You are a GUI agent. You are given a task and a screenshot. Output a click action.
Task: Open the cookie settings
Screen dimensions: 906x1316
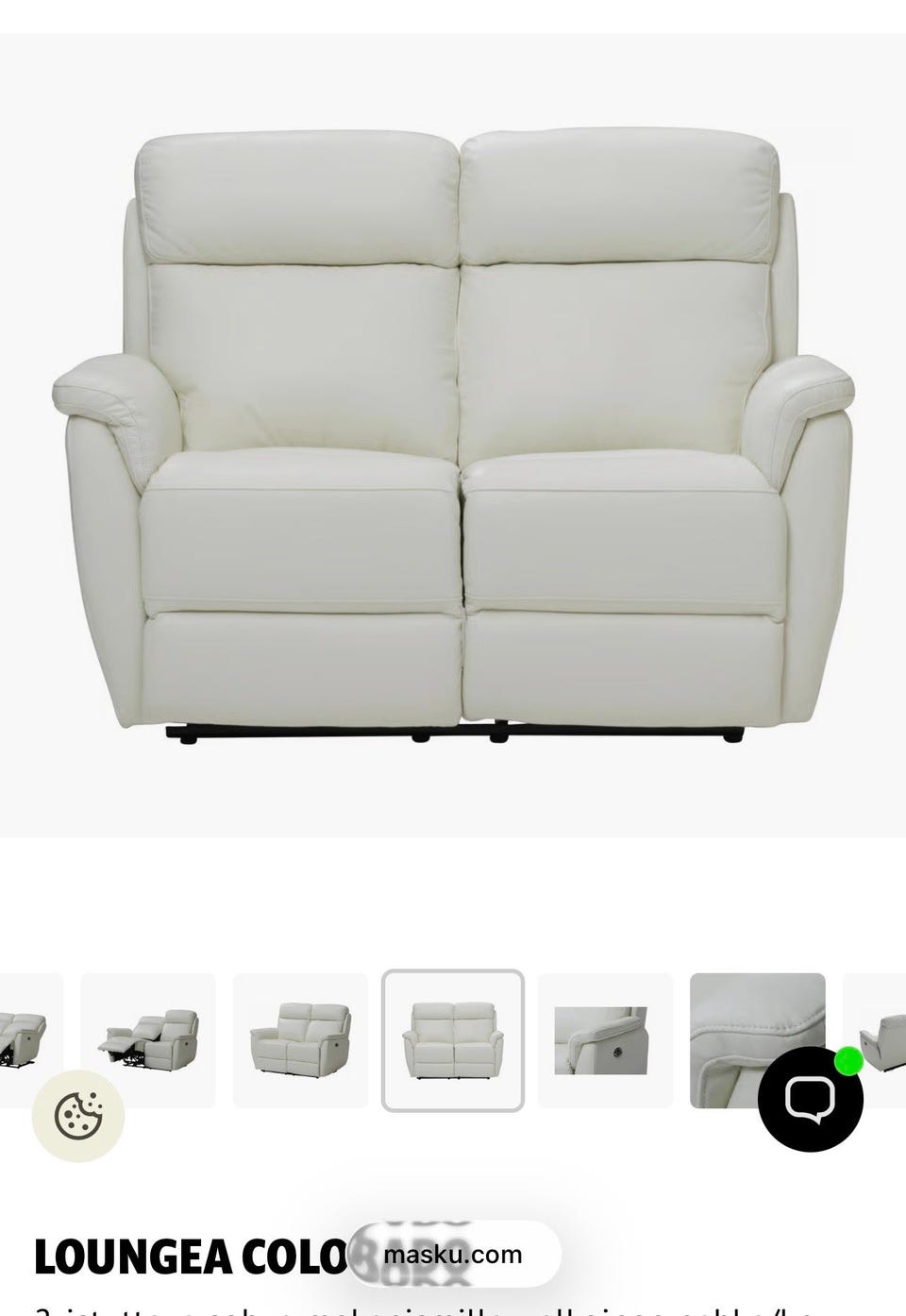point(78,1117)
